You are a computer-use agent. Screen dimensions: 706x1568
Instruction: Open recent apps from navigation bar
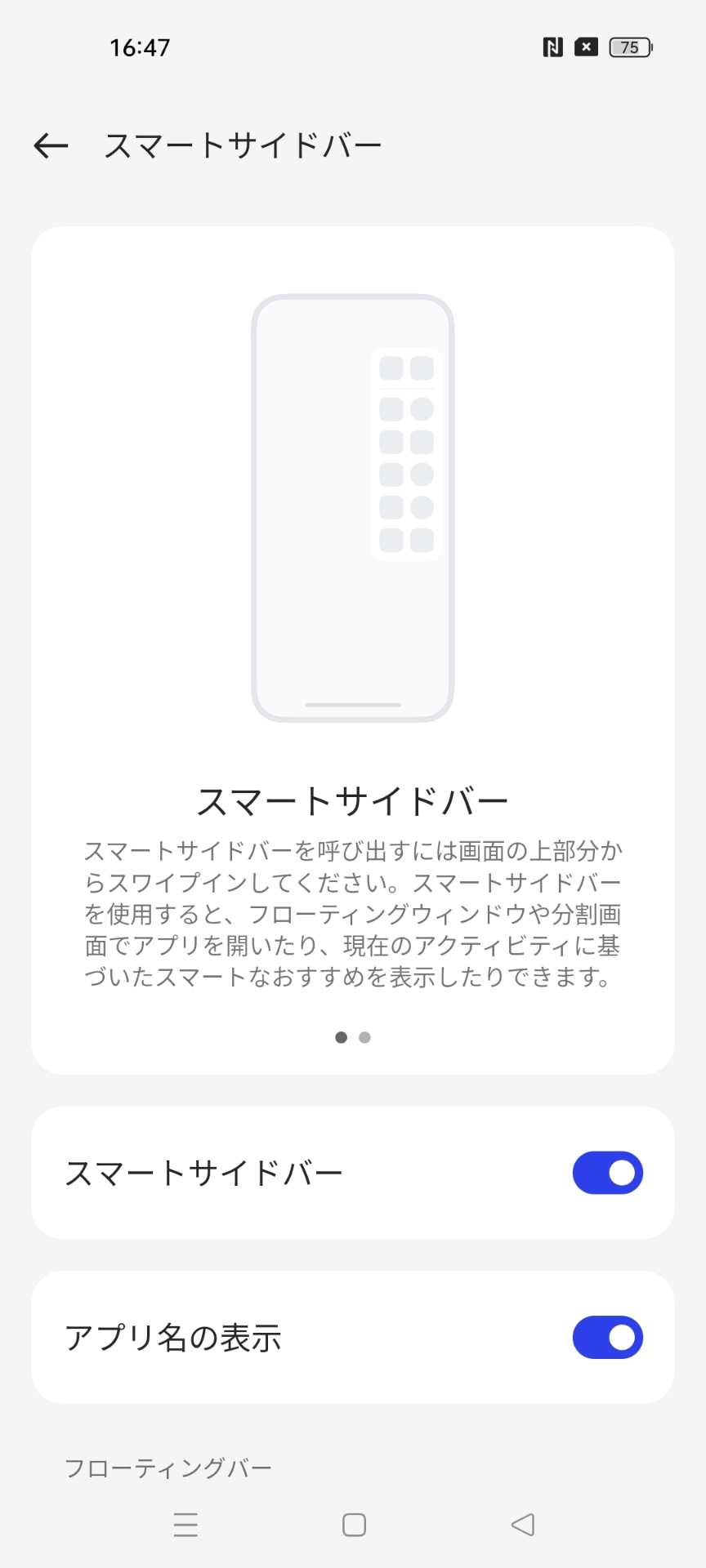click(x=185, y=1525)
